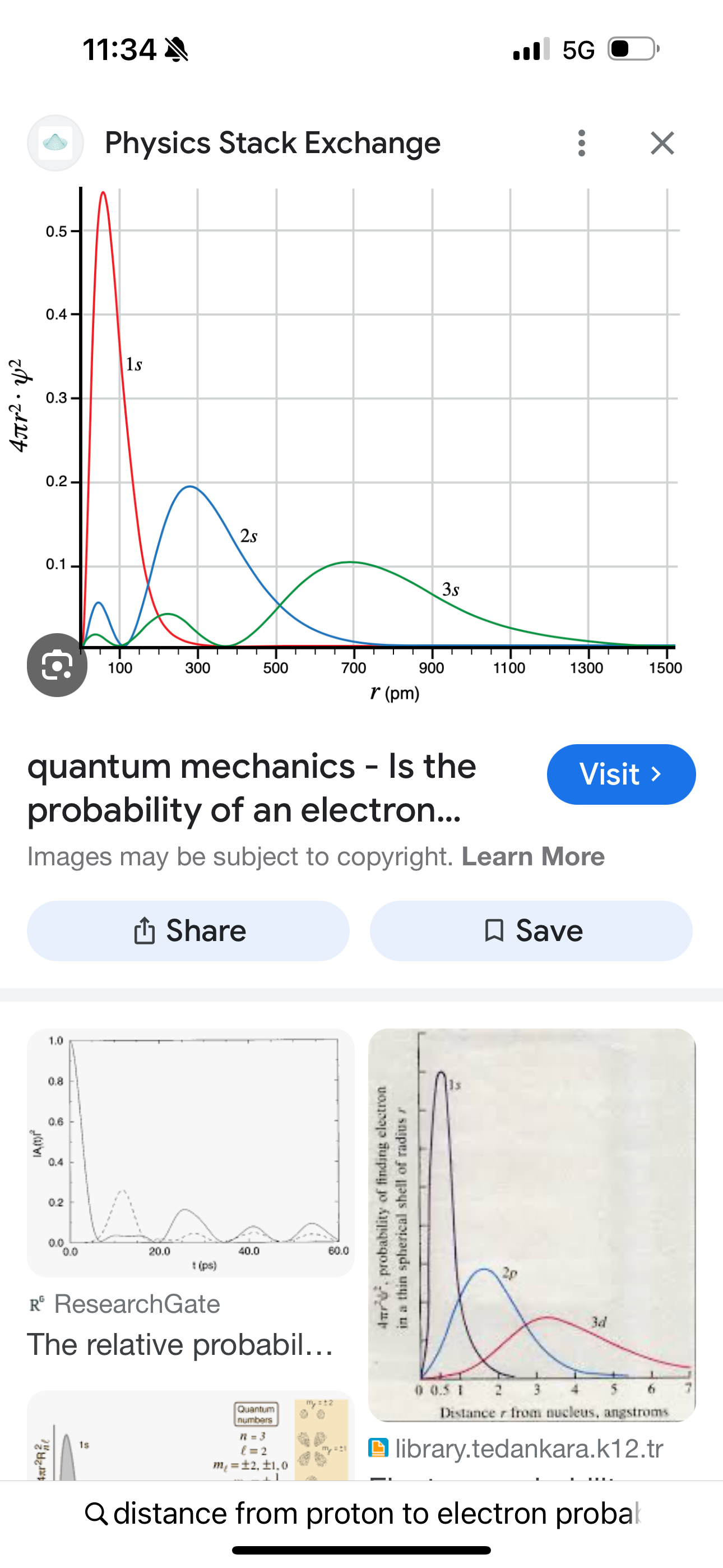723x1568 pixels.
Task: Open the library.tedankara.k12.tr orbital graph result
Action: 531,1225
